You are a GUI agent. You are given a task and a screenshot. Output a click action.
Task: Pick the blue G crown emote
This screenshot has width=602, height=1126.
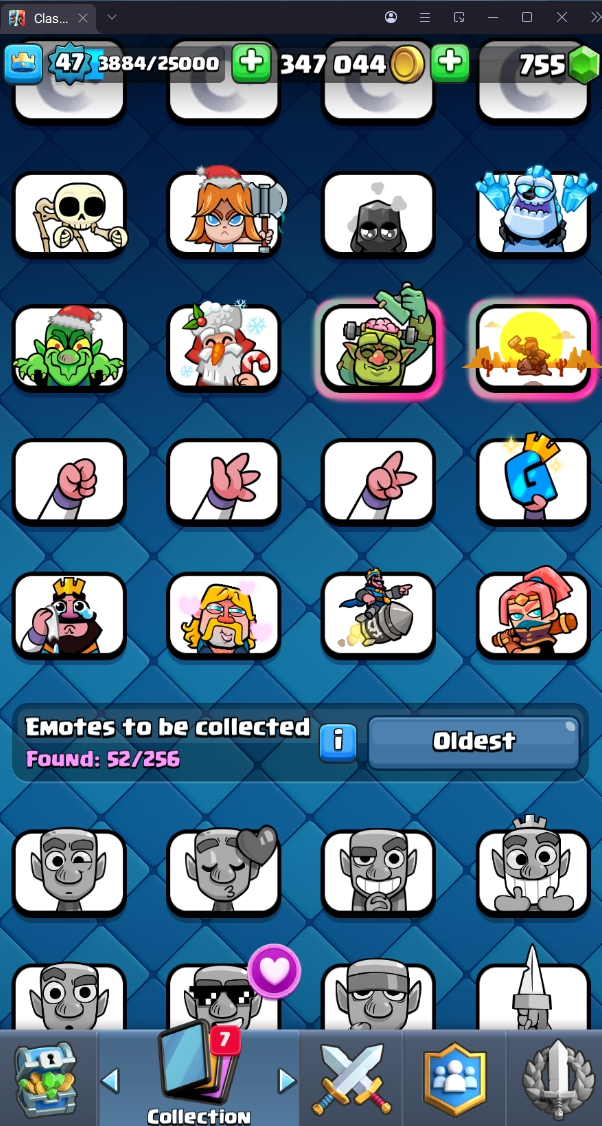(x=533, y=481)
